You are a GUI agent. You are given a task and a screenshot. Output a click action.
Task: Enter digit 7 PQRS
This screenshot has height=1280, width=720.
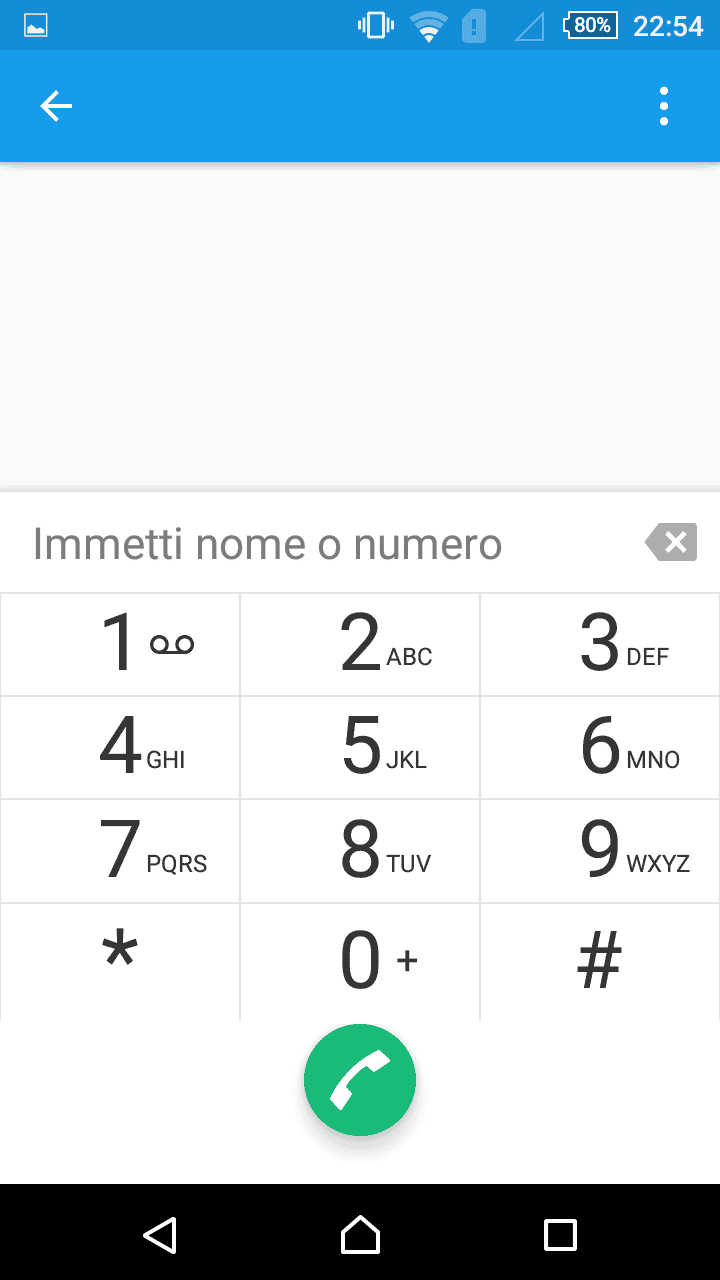[120, 851]
